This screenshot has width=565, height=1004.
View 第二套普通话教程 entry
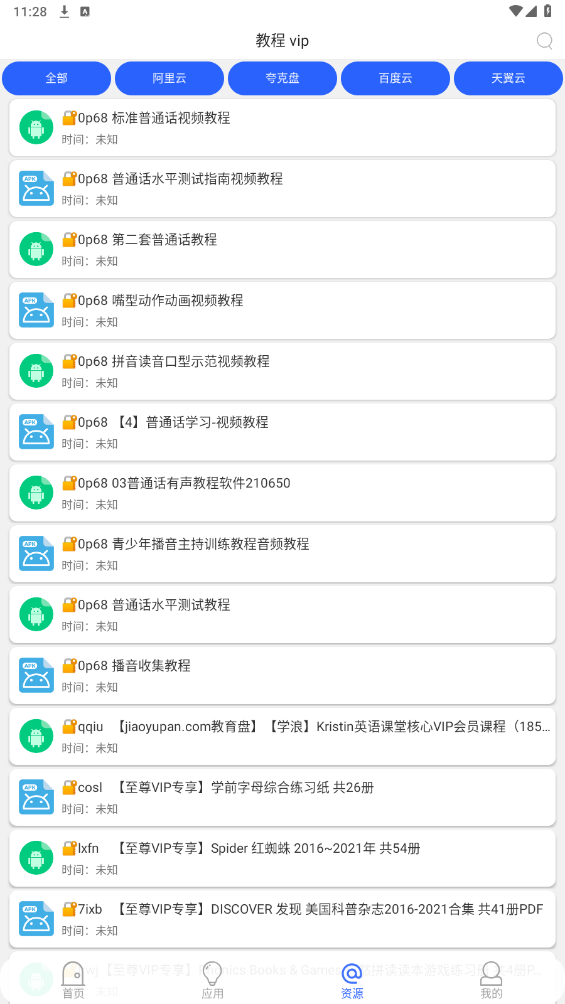pyautogui.click(x=282, y=249)
